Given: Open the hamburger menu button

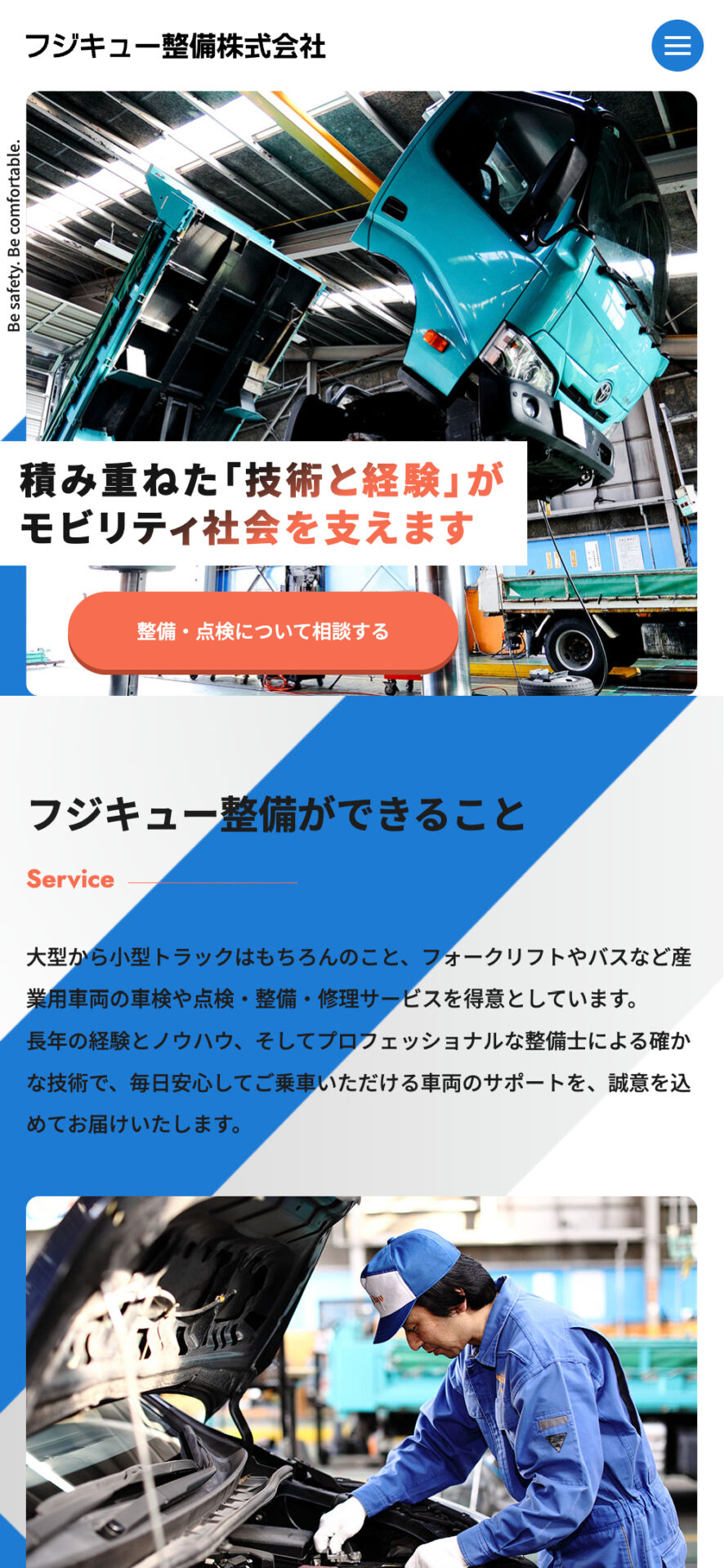Looking at the screenshot, I should coord(677,46).
